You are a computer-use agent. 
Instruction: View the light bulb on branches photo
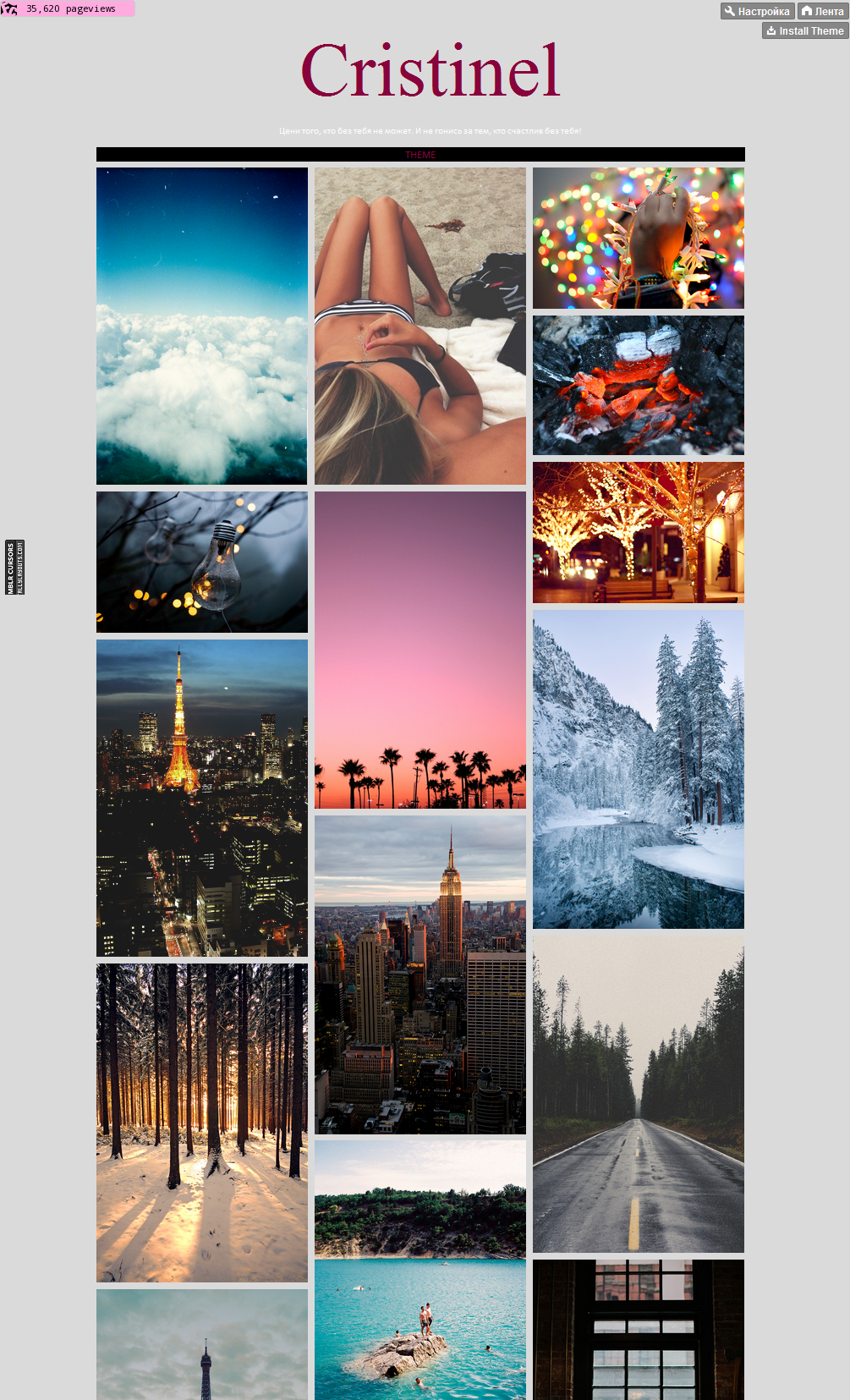(x=202, y=562)
